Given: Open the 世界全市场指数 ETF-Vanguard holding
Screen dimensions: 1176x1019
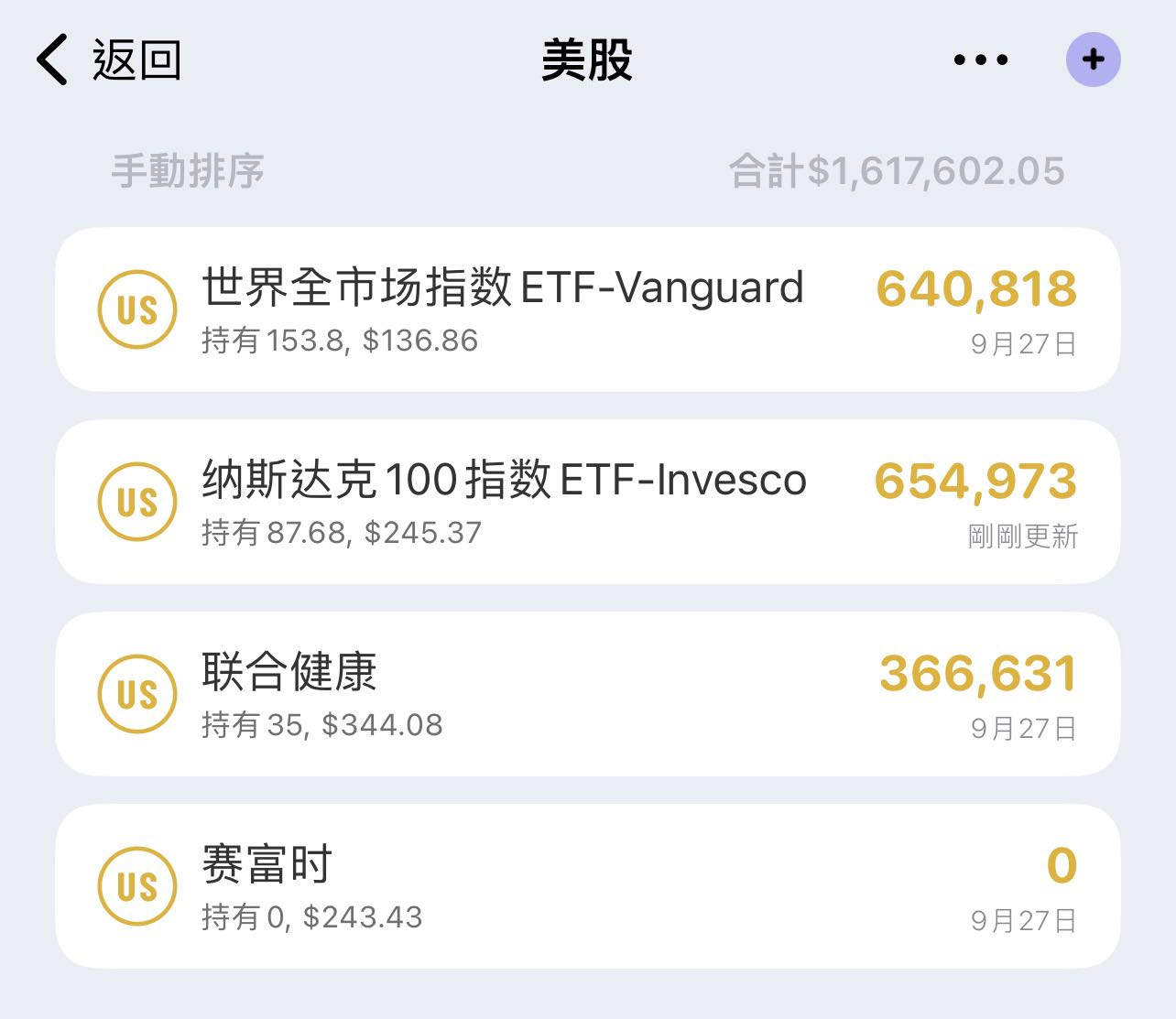Looking at the screenshot, I should [587, 309].
